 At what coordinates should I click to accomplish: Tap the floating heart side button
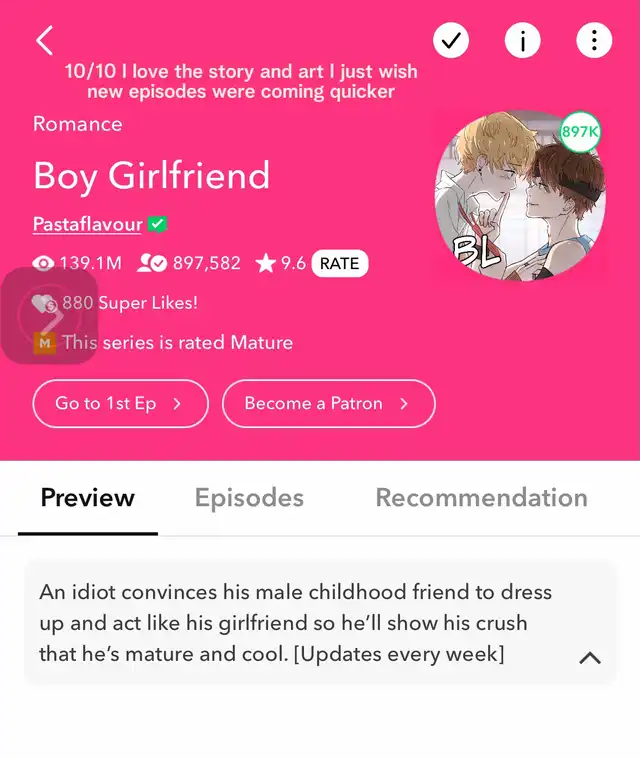coord(48,316)
